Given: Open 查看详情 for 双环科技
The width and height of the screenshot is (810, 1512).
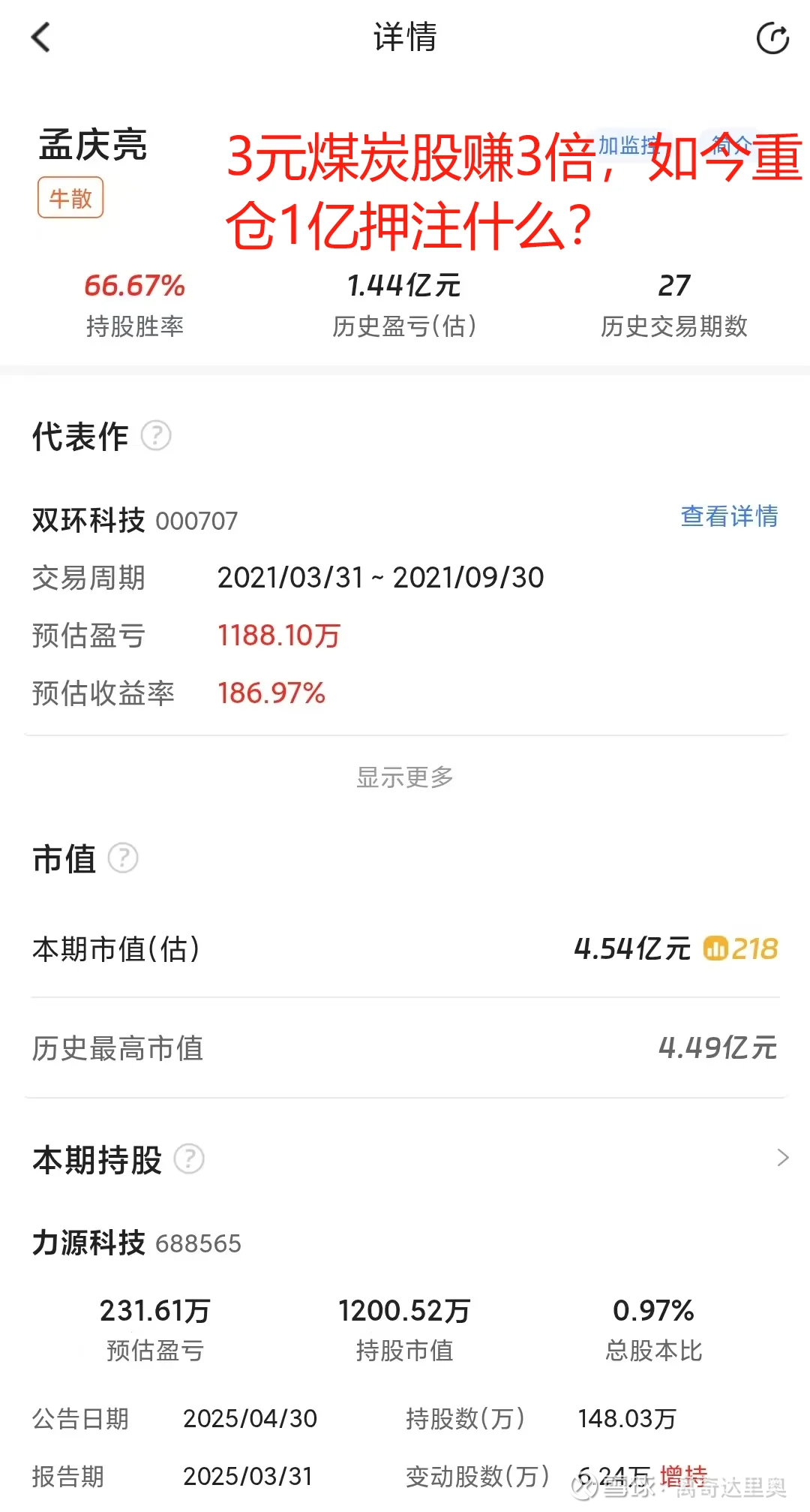Looking at the screenshot, I should point(729,516).
